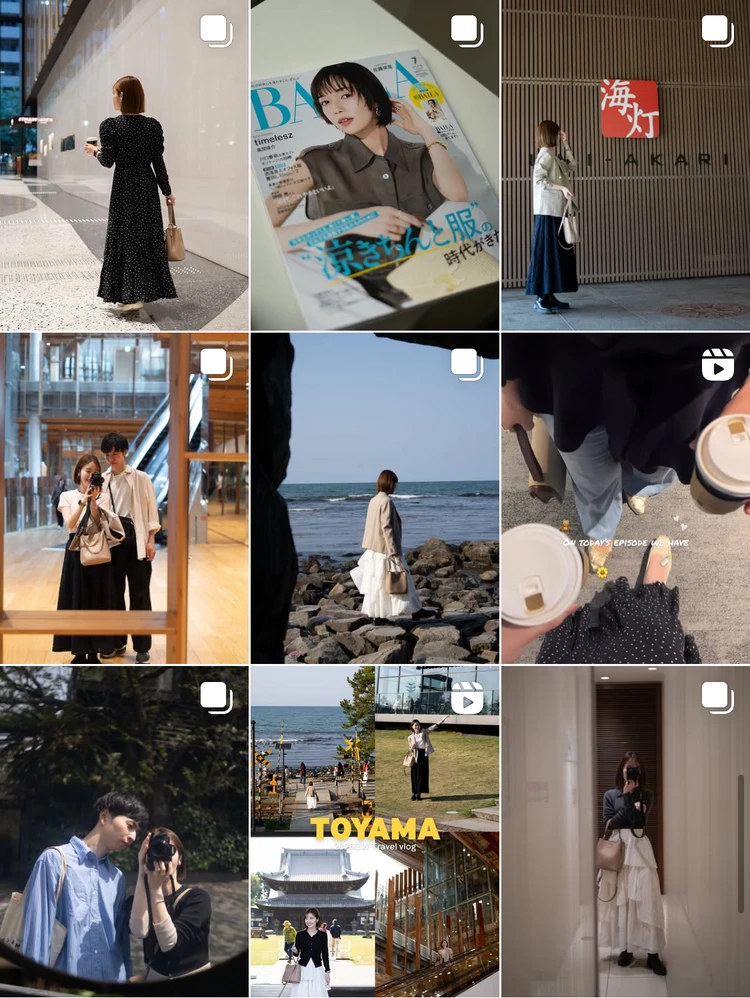
Task: Play the TOYAMA travel vlog reel
Action: (374, 832)
